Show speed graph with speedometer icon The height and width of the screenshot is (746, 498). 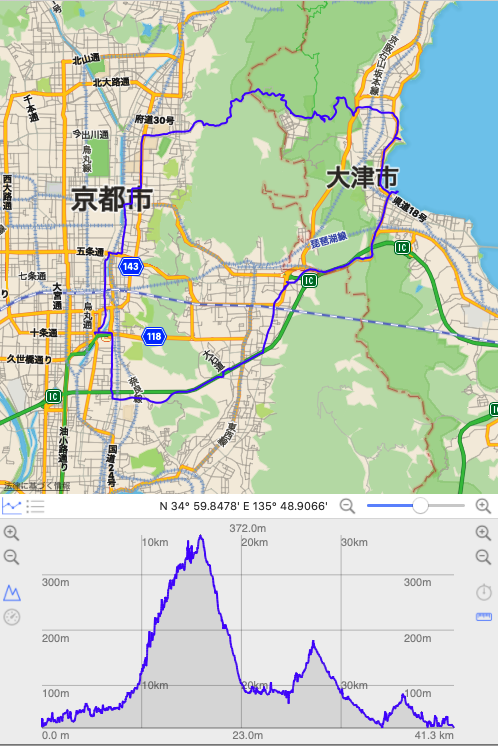(11, 617)
